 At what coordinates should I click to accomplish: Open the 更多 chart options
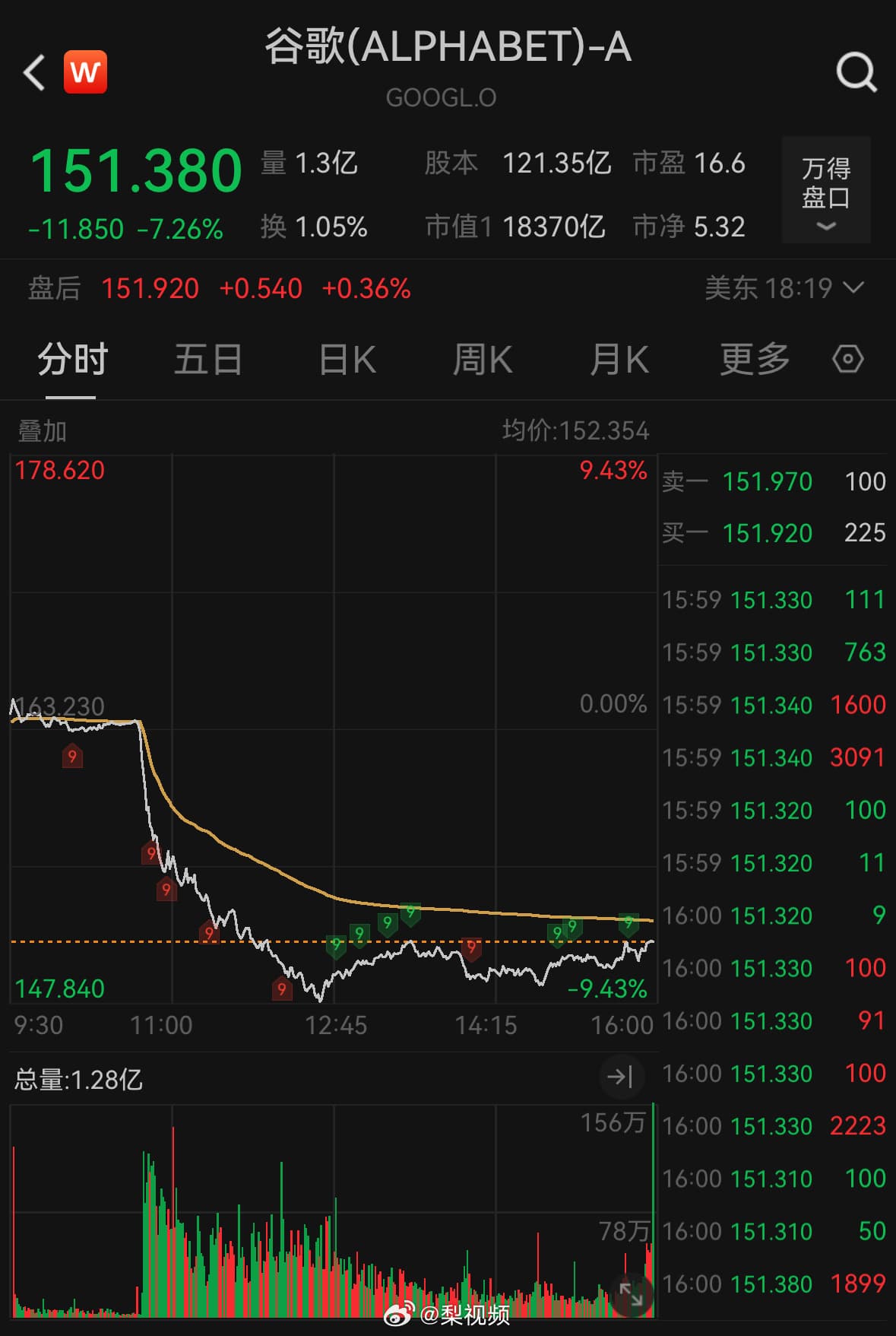(x=755, y=360)
